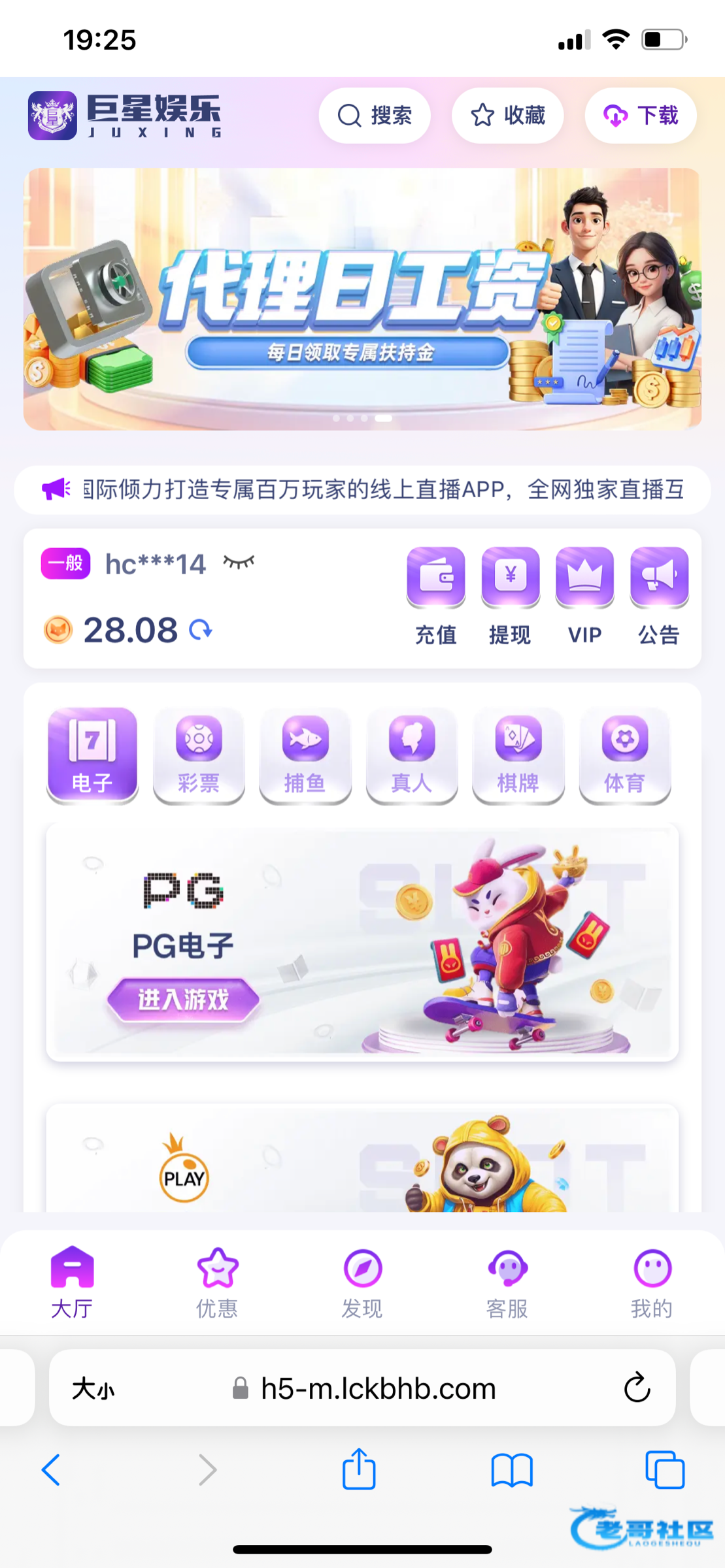This screenshot has width=725, height=1568.
Task: Select the 彩票 lottery category
Action: pyautogui.click(x=199, y=755)
